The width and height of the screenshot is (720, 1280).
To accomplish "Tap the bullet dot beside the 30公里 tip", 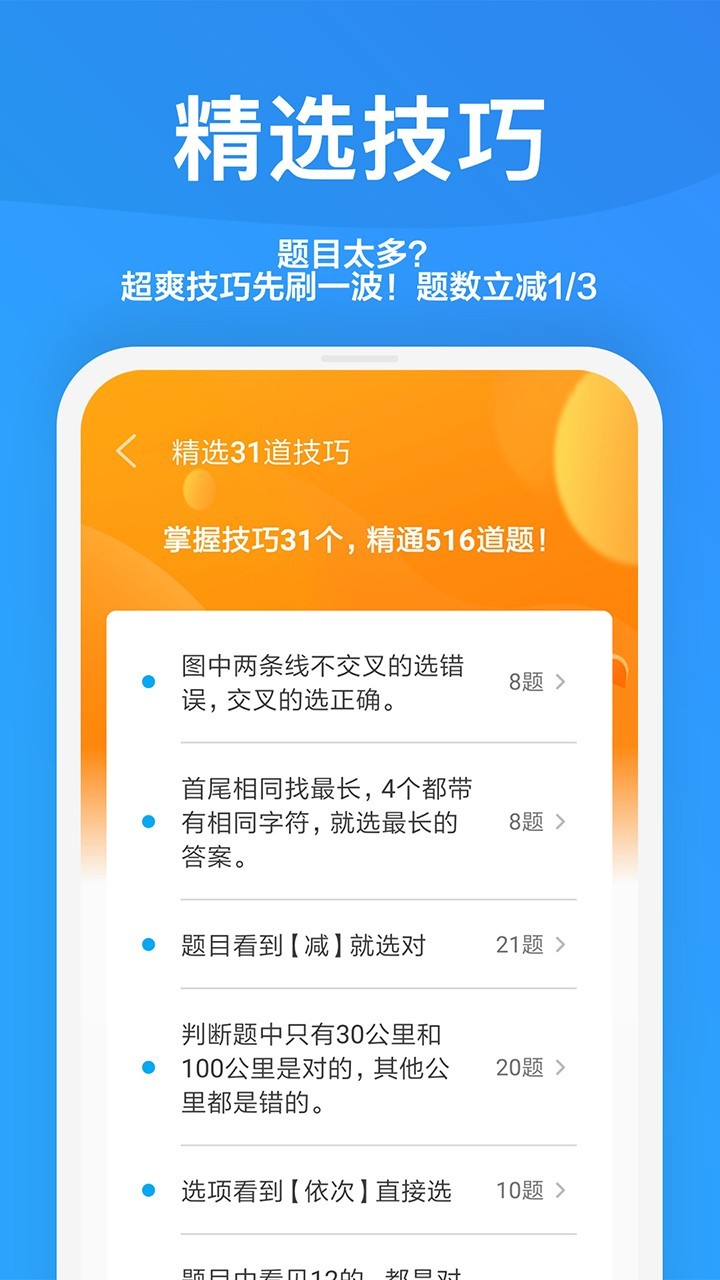I will click(148, 1067).
